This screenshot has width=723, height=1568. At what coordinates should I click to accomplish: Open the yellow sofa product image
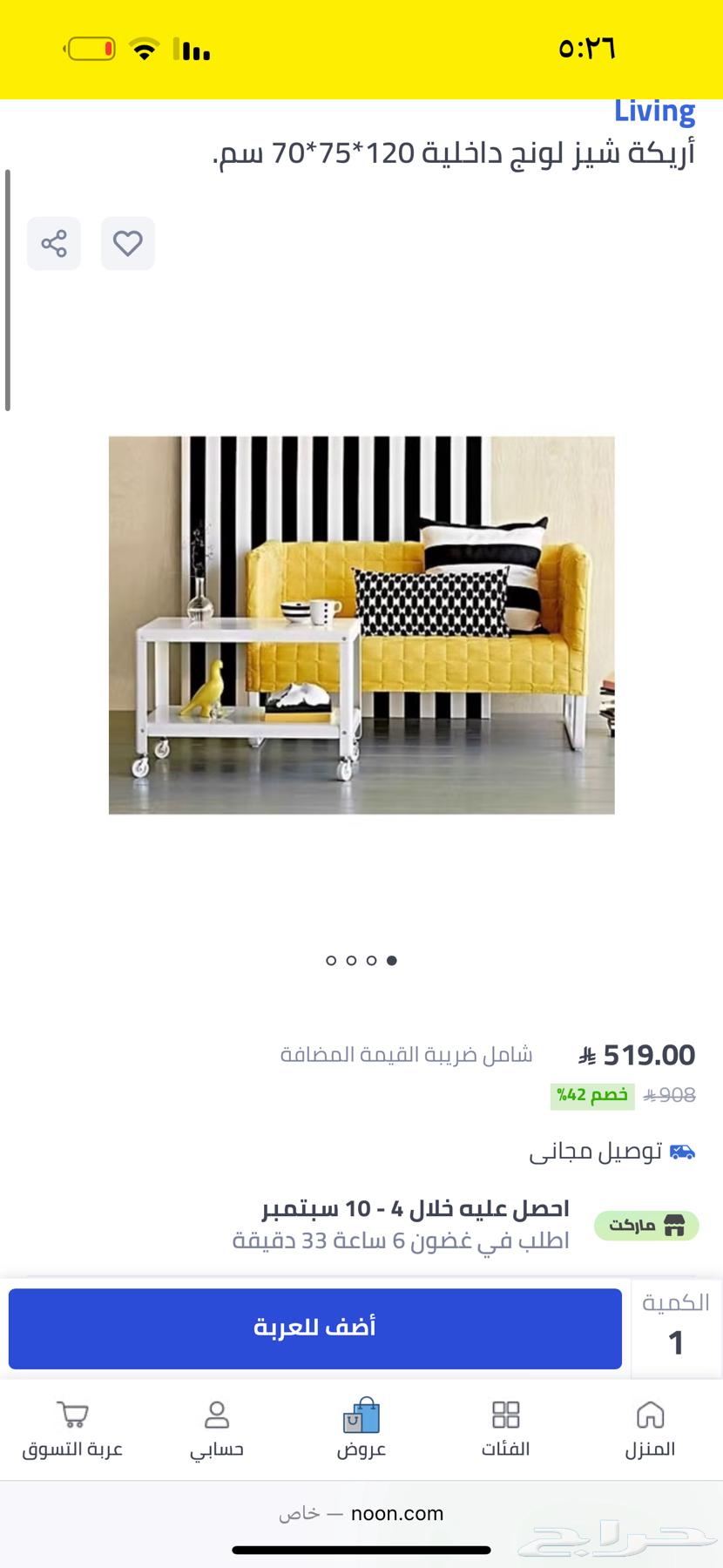click(x=361, y=625)
